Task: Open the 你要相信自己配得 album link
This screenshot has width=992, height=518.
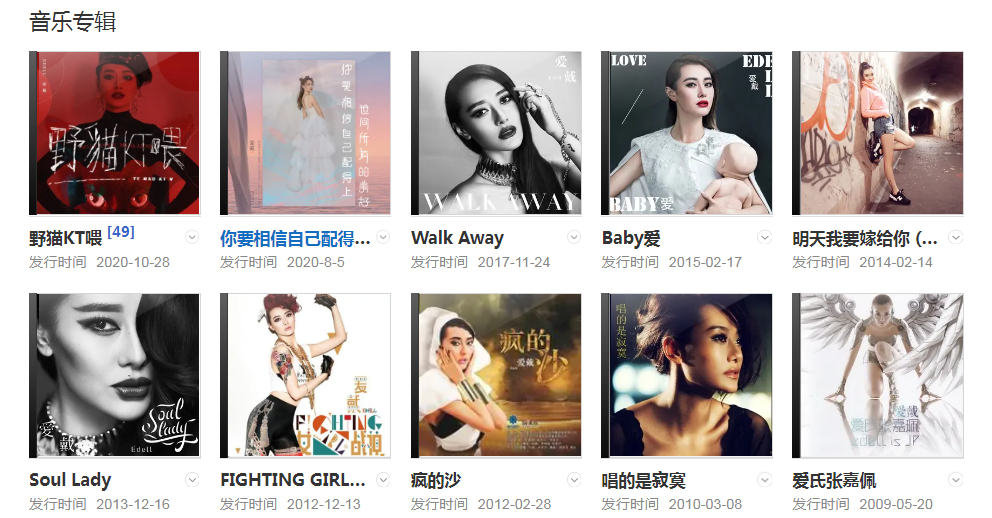Action: (295, 239)
